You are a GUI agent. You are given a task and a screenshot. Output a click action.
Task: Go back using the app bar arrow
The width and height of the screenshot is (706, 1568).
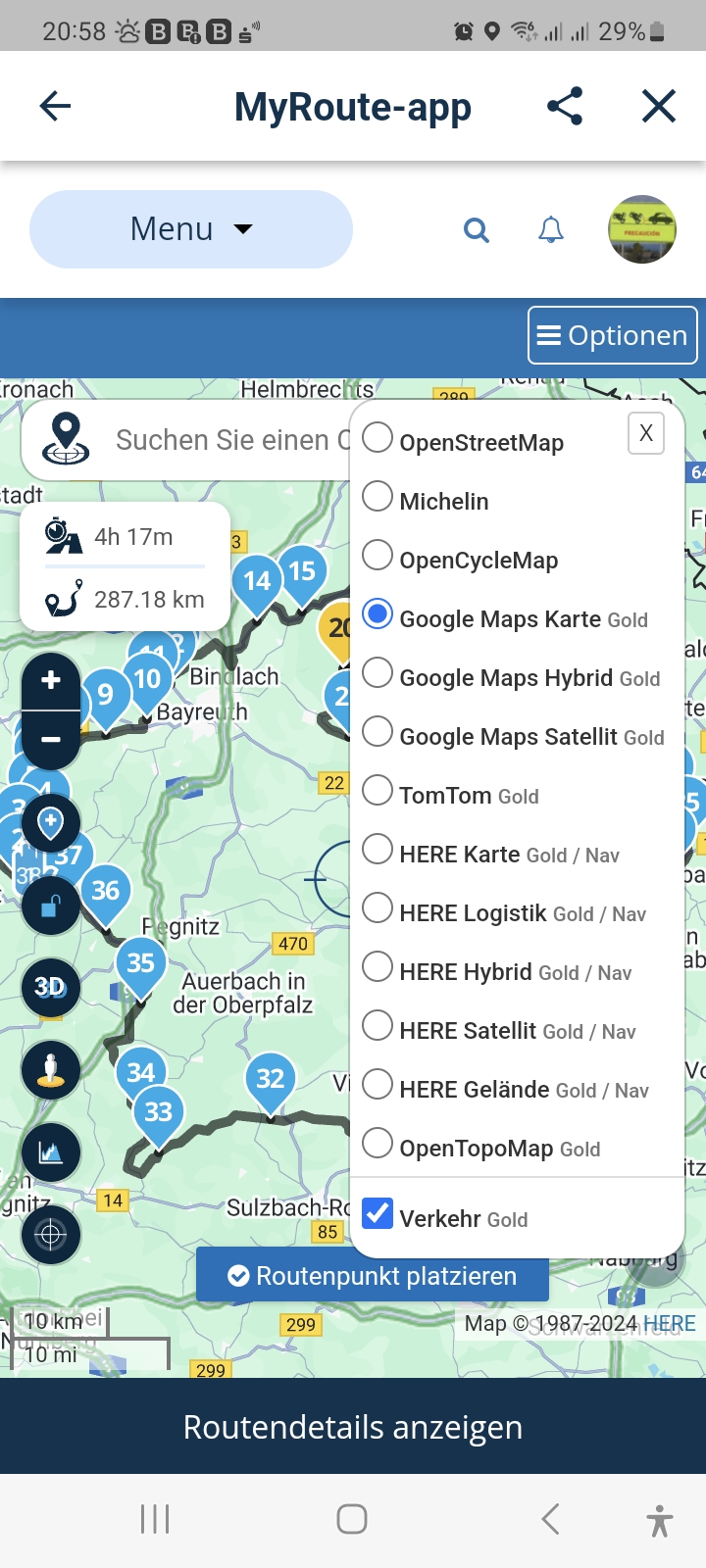[55, 106]
